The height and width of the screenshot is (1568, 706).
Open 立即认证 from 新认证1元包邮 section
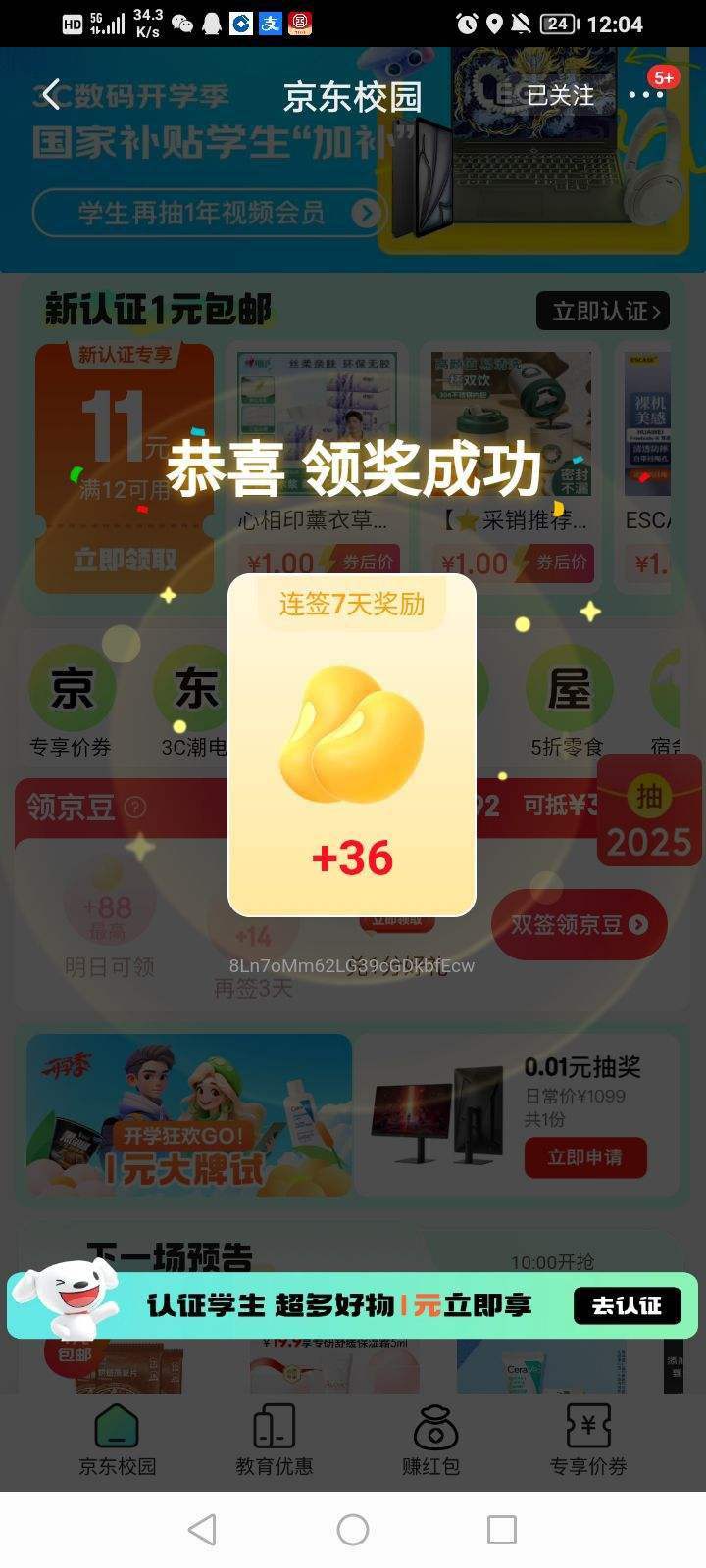[x=602, y=312]
